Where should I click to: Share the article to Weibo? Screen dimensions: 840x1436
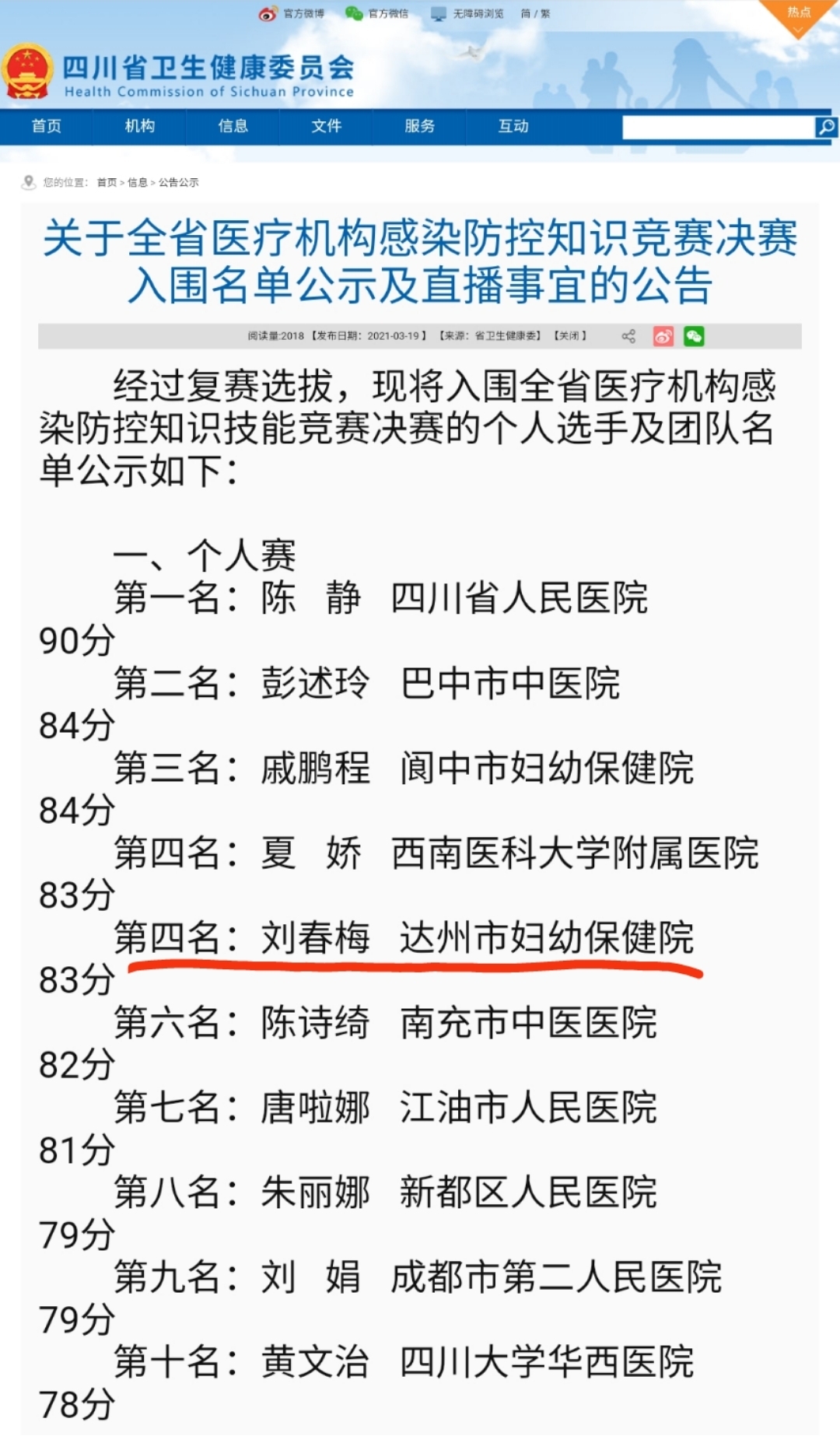point(663,336)
